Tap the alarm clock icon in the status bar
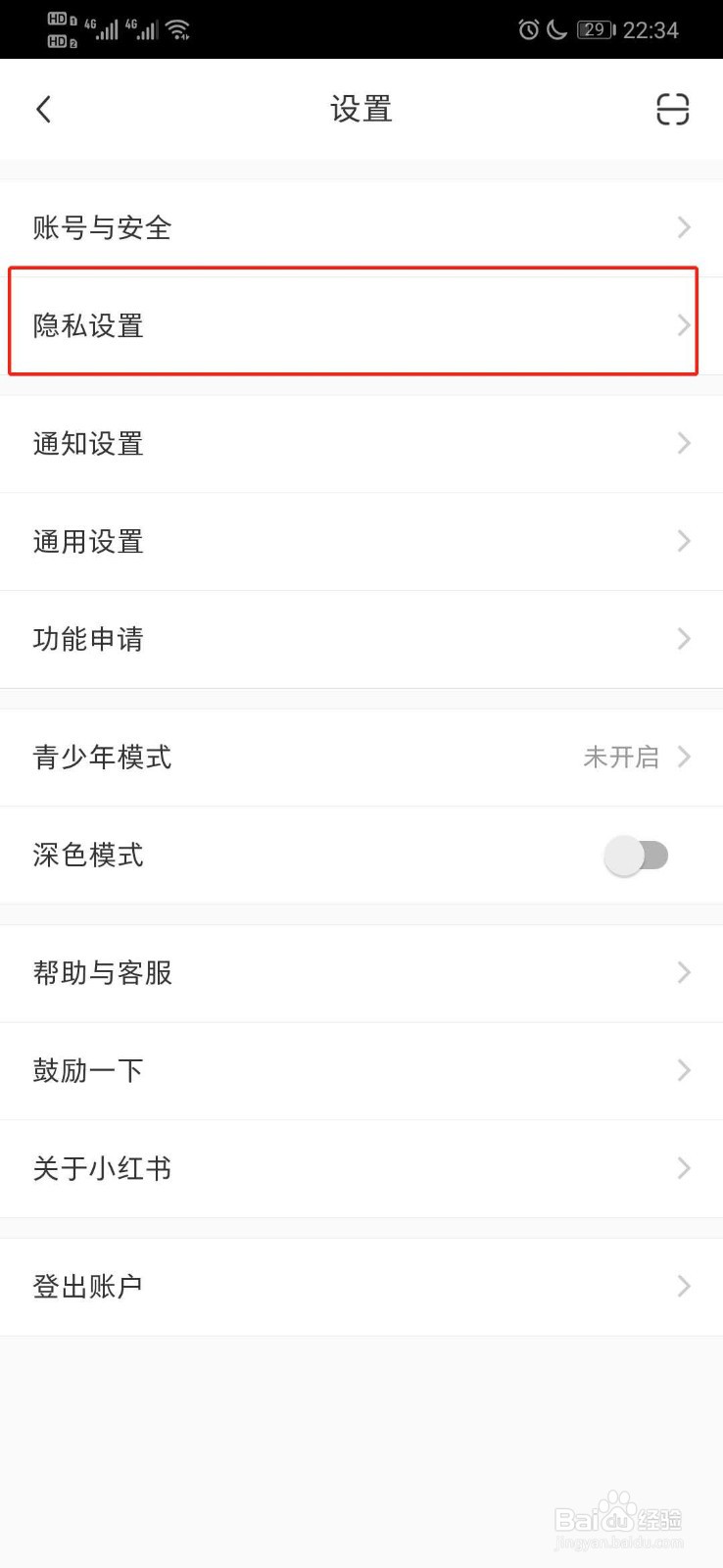This screenshot has height=1568, width=723. (x=528, y=29)
